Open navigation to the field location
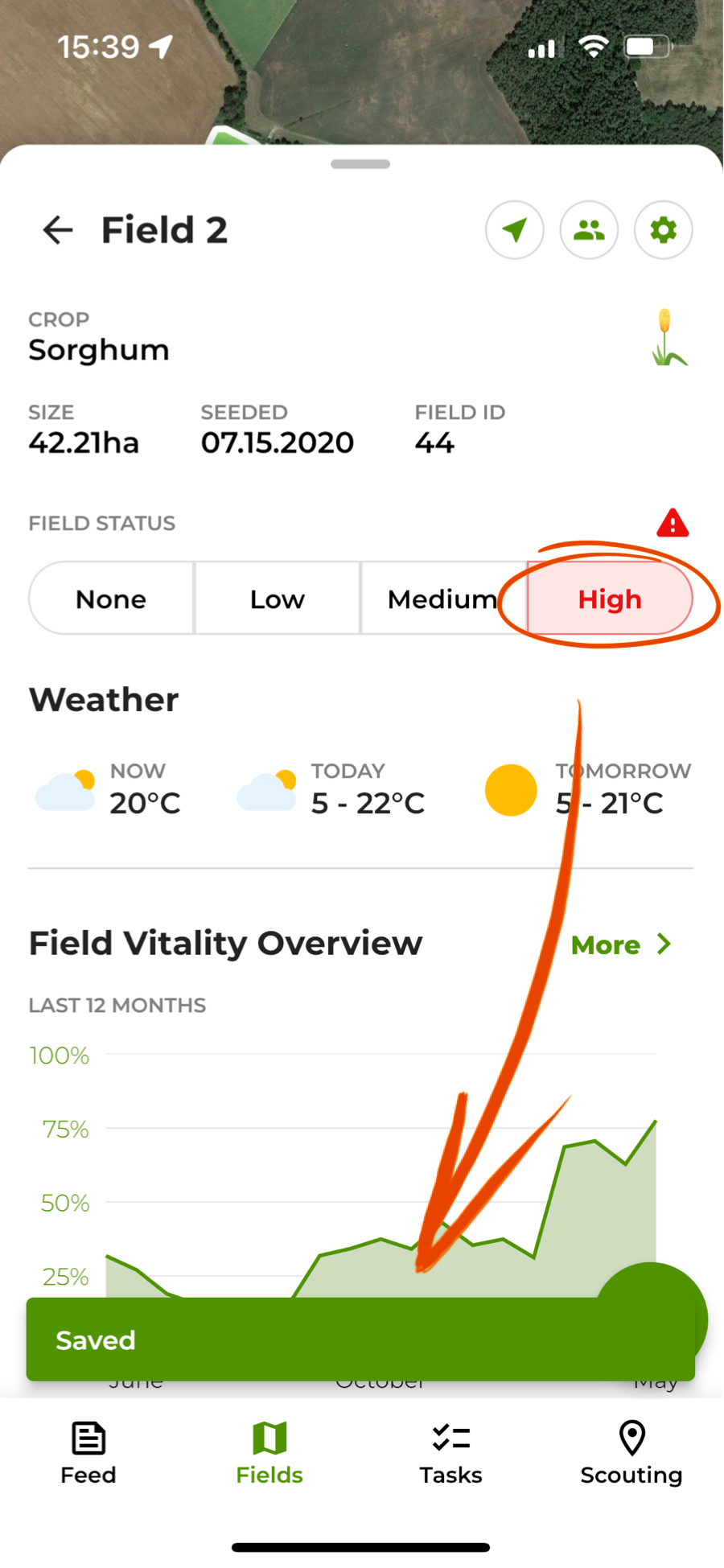Image resolution: width=724 pixels, height=1568 pixels. click(515, 230)
